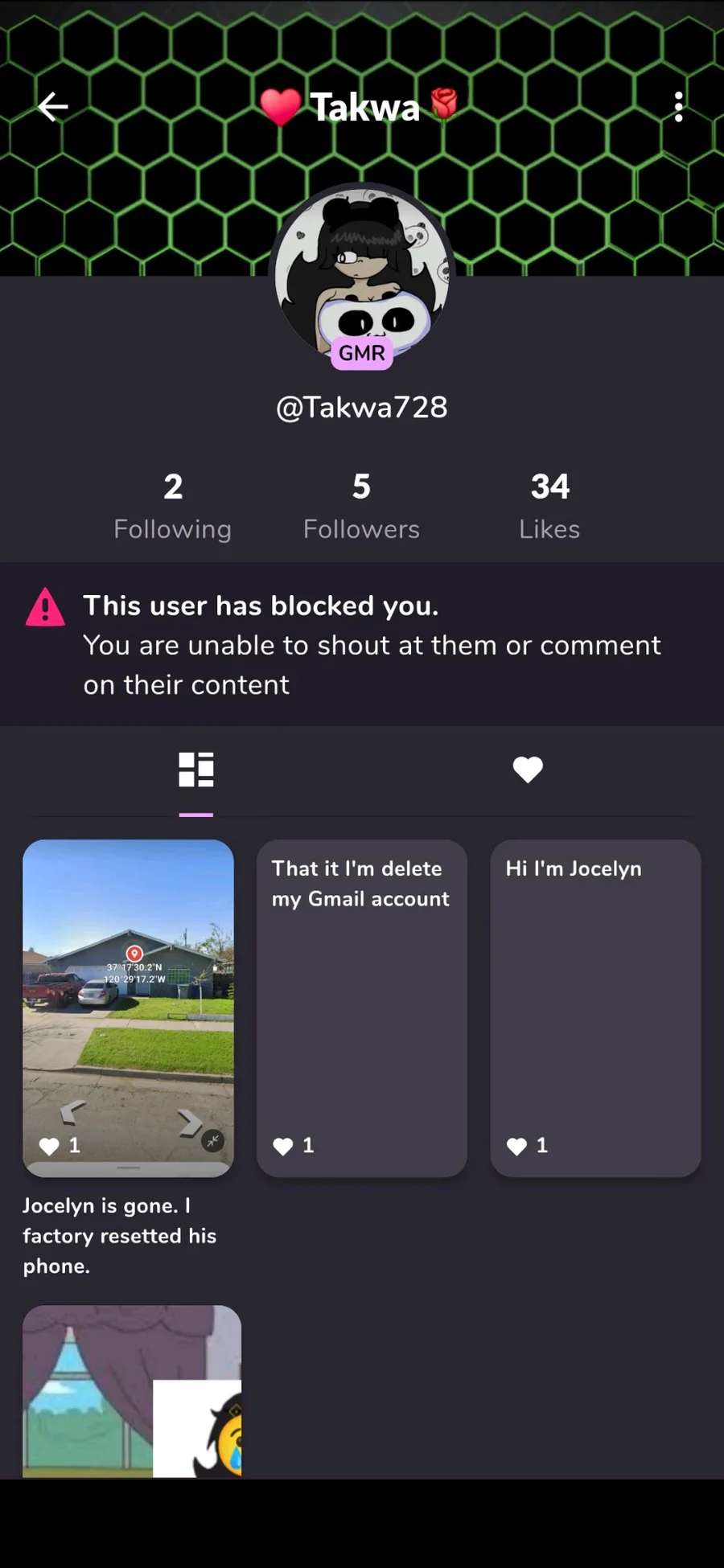This screenshot has width=724, height=1568.
Task: Open the 'delete my Gmail account' post
Action: (x=362, y=1008)
